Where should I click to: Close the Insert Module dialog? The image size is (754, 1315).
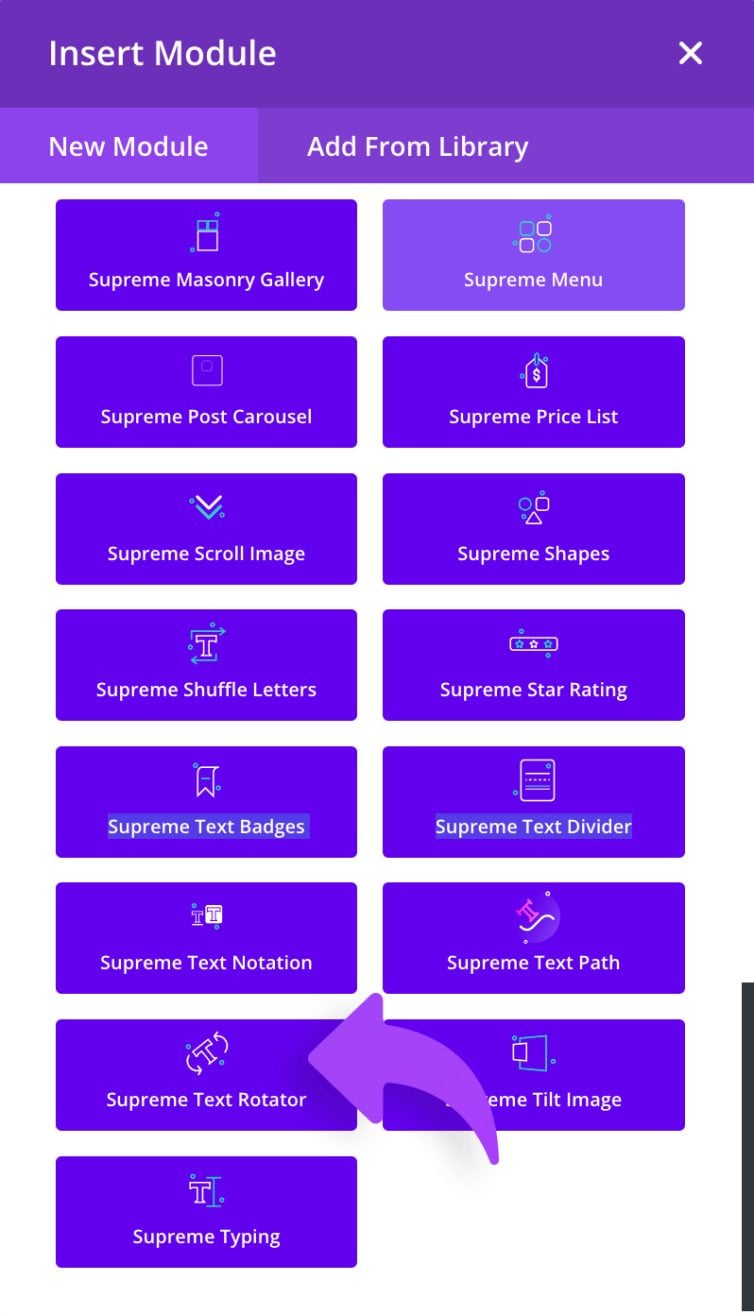point(690,53)
